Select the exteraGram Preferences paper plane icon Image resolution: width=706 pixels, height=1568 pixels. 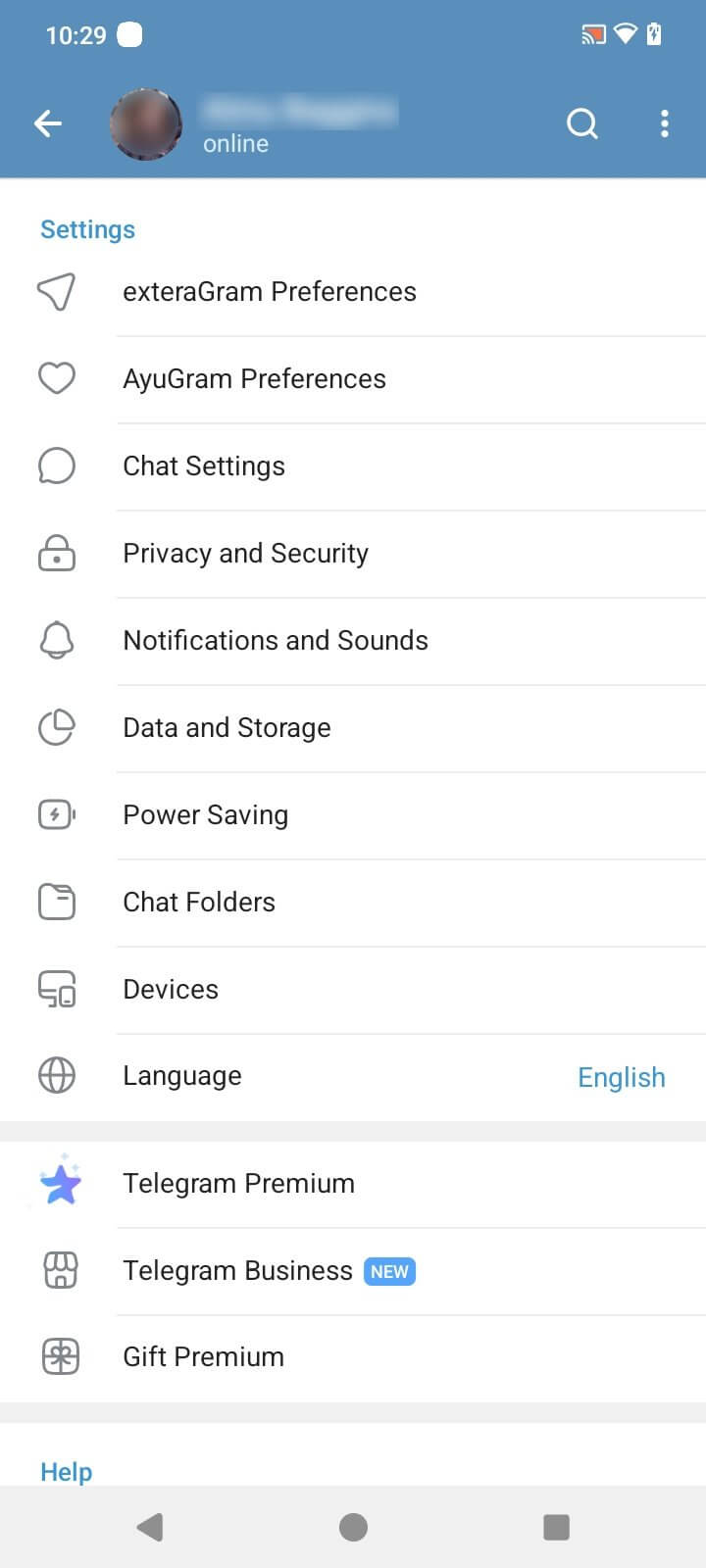pos(56,291)
